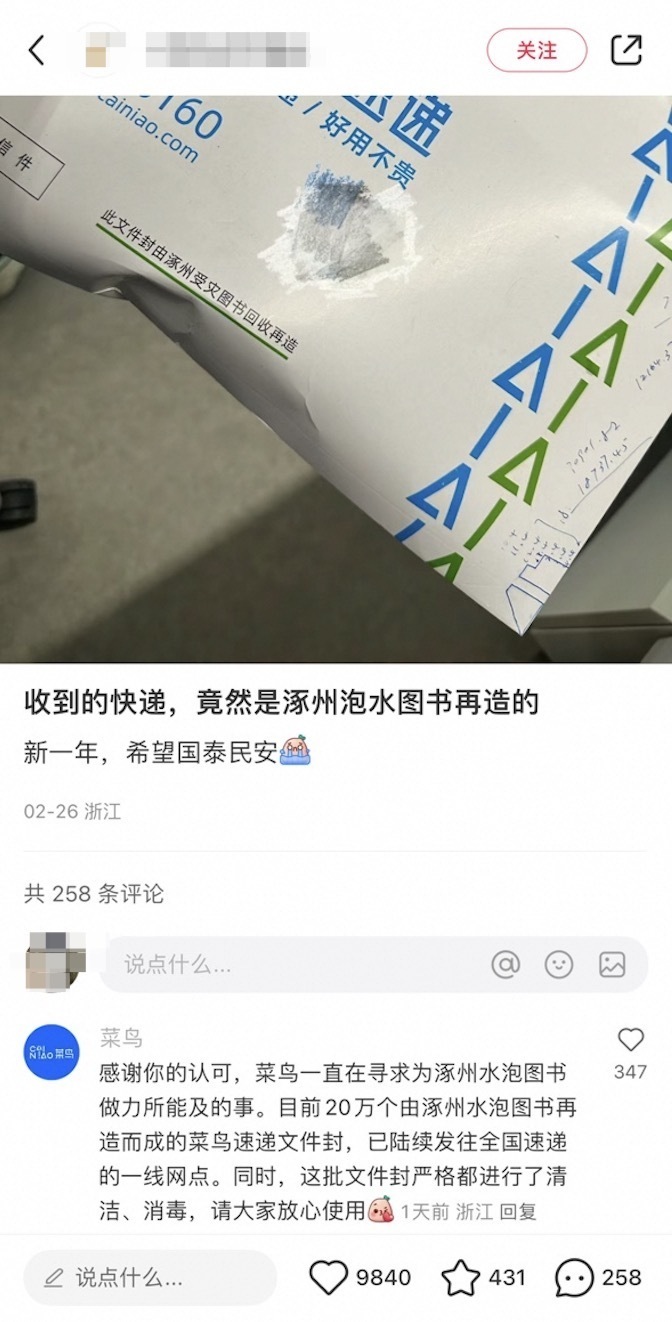This screenshot has width=672, height=1322.
Task: Share this post via top-right icon
Action: point(626,50)
